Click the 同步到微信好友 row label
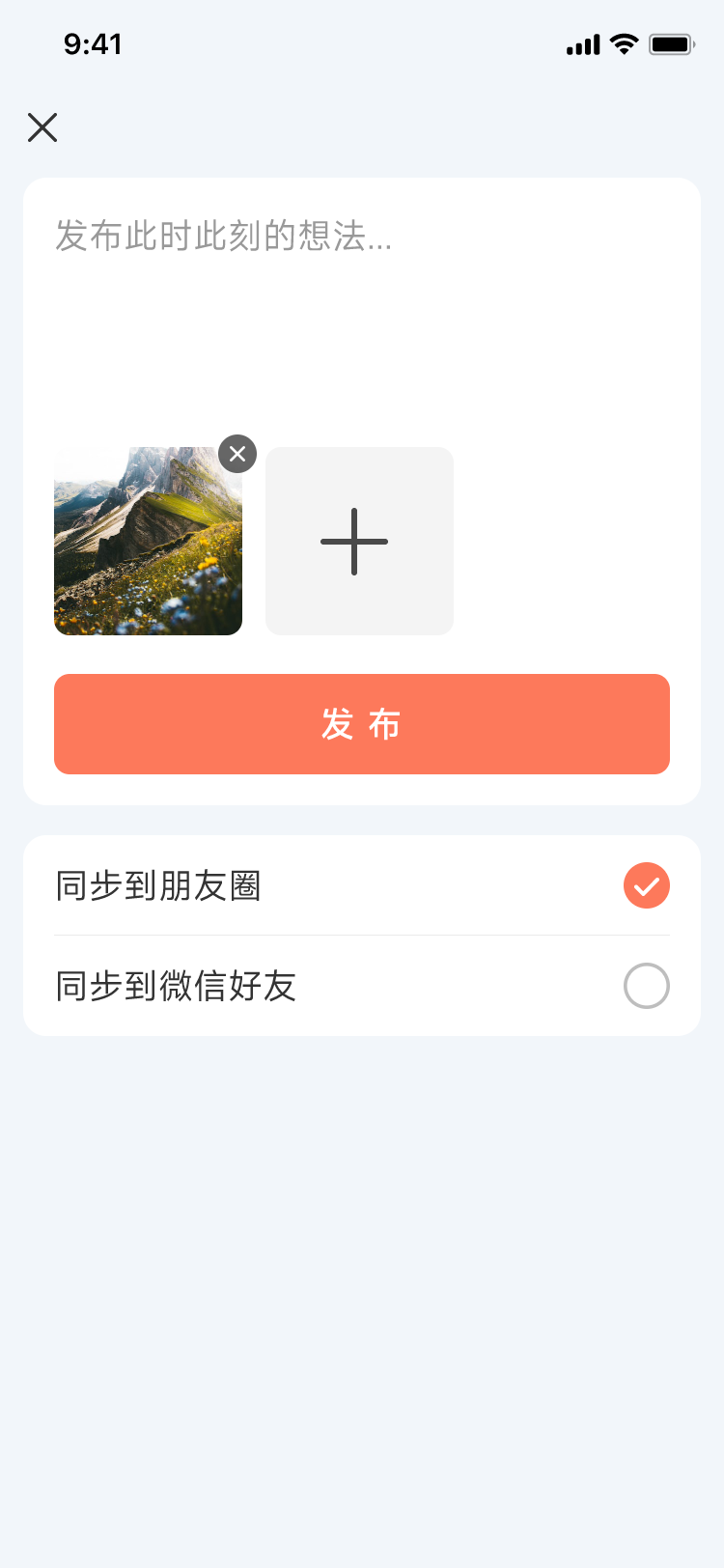Screen dimensions: 724x1568 [176, 986]
